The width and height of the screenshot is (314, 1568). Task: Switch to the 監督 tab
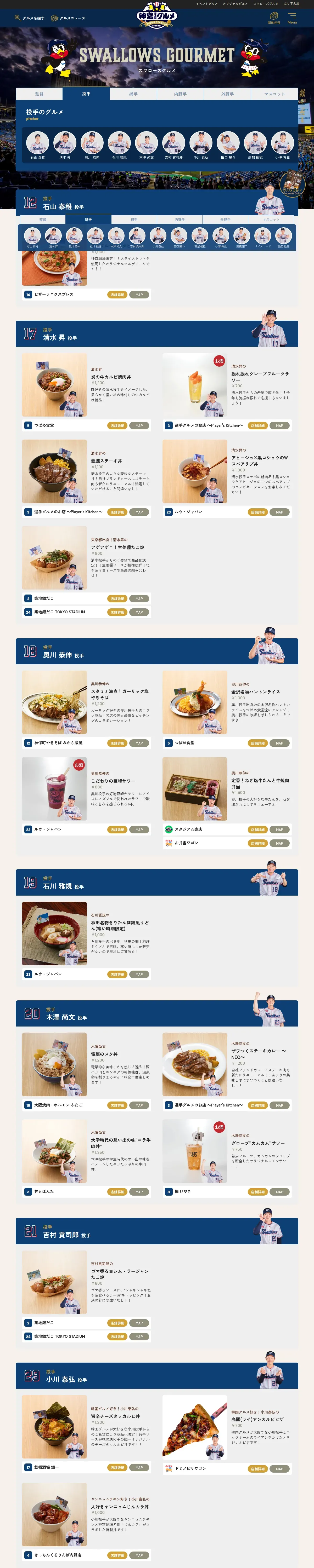pos(39,94)
